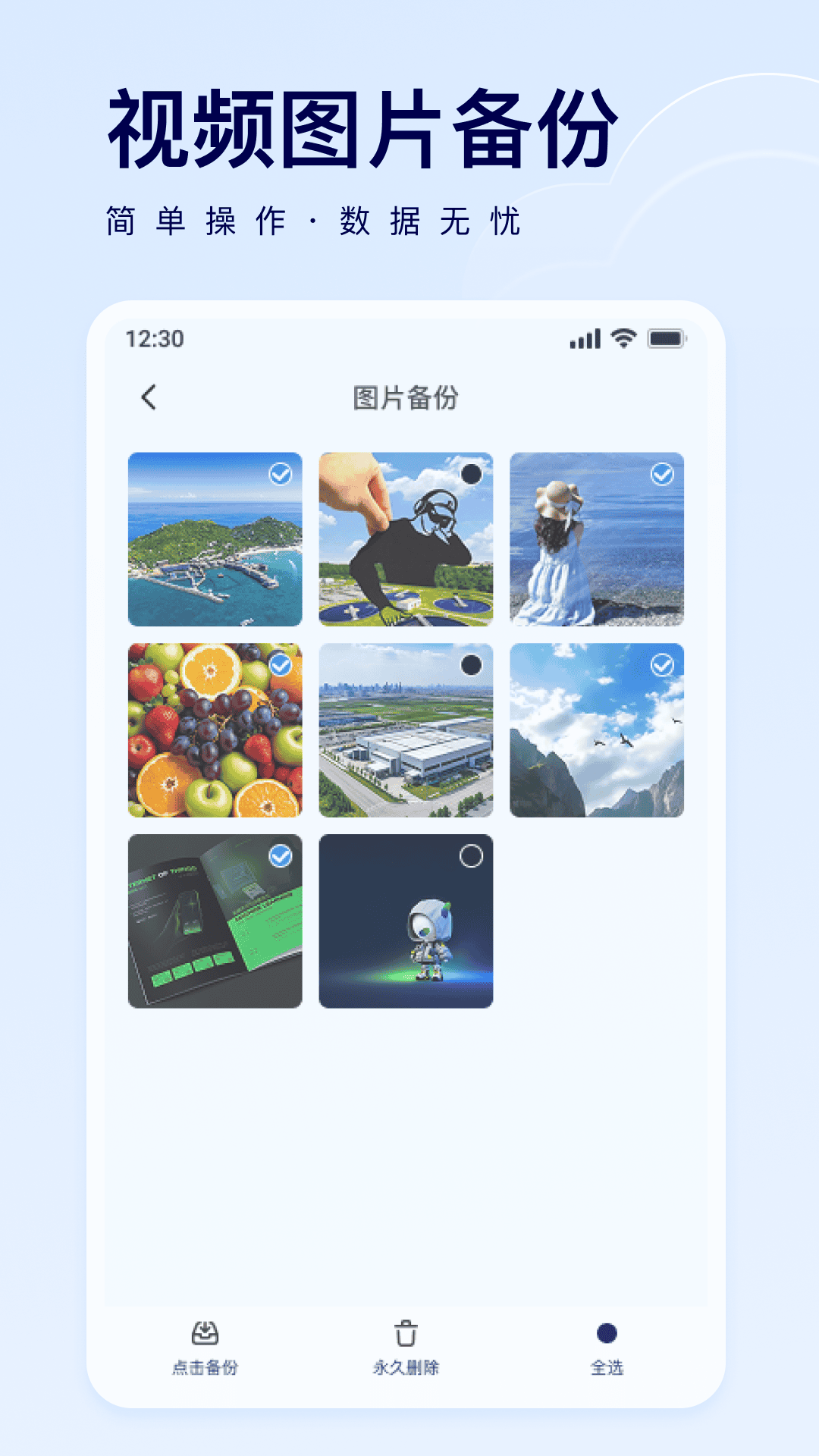Tap the Wi-Fi icon in the status bar
Viewport: 819px width, 1456px height.
tap(622, 340)
